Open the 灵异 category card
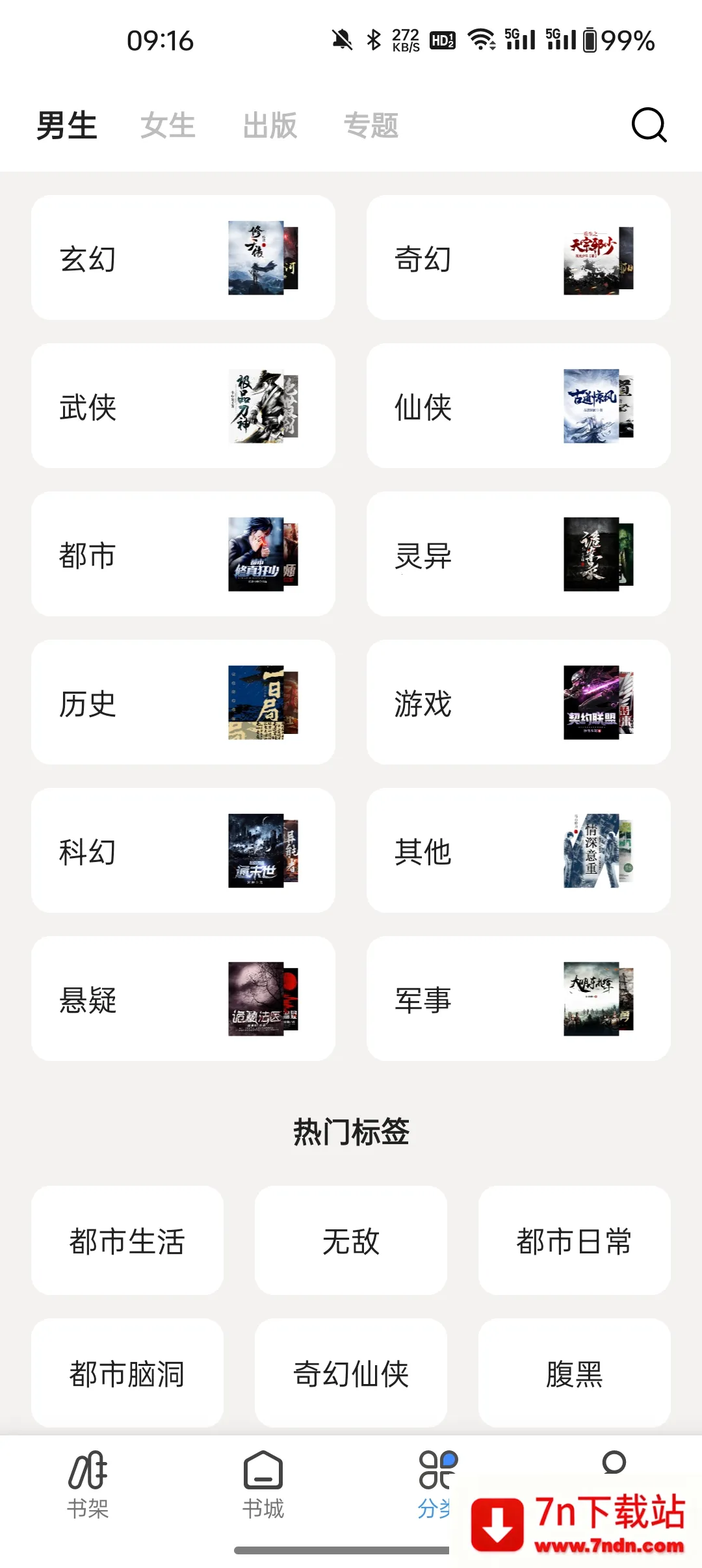 [519, 555]
